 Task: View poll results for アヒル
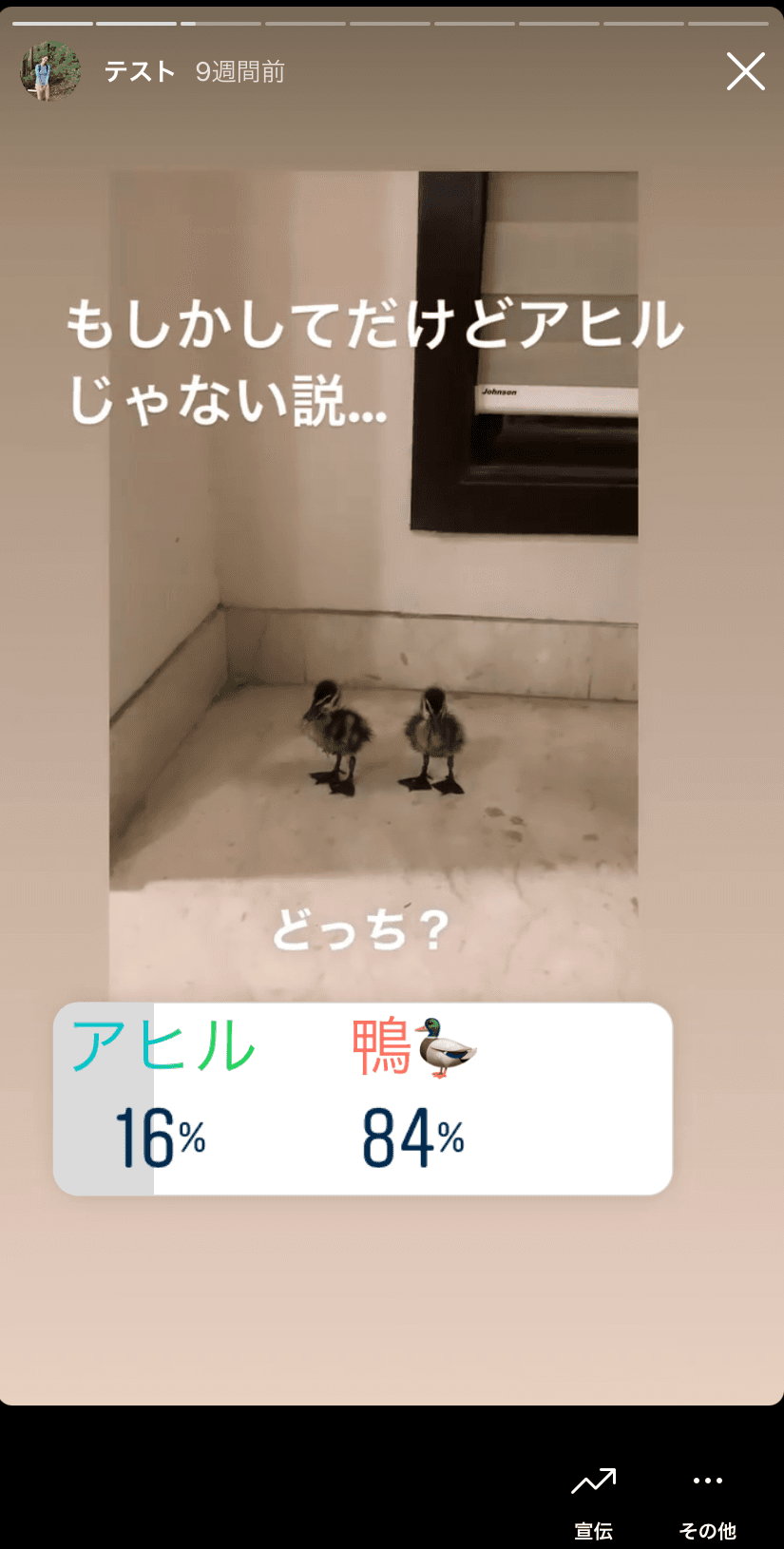(162, 1098)
